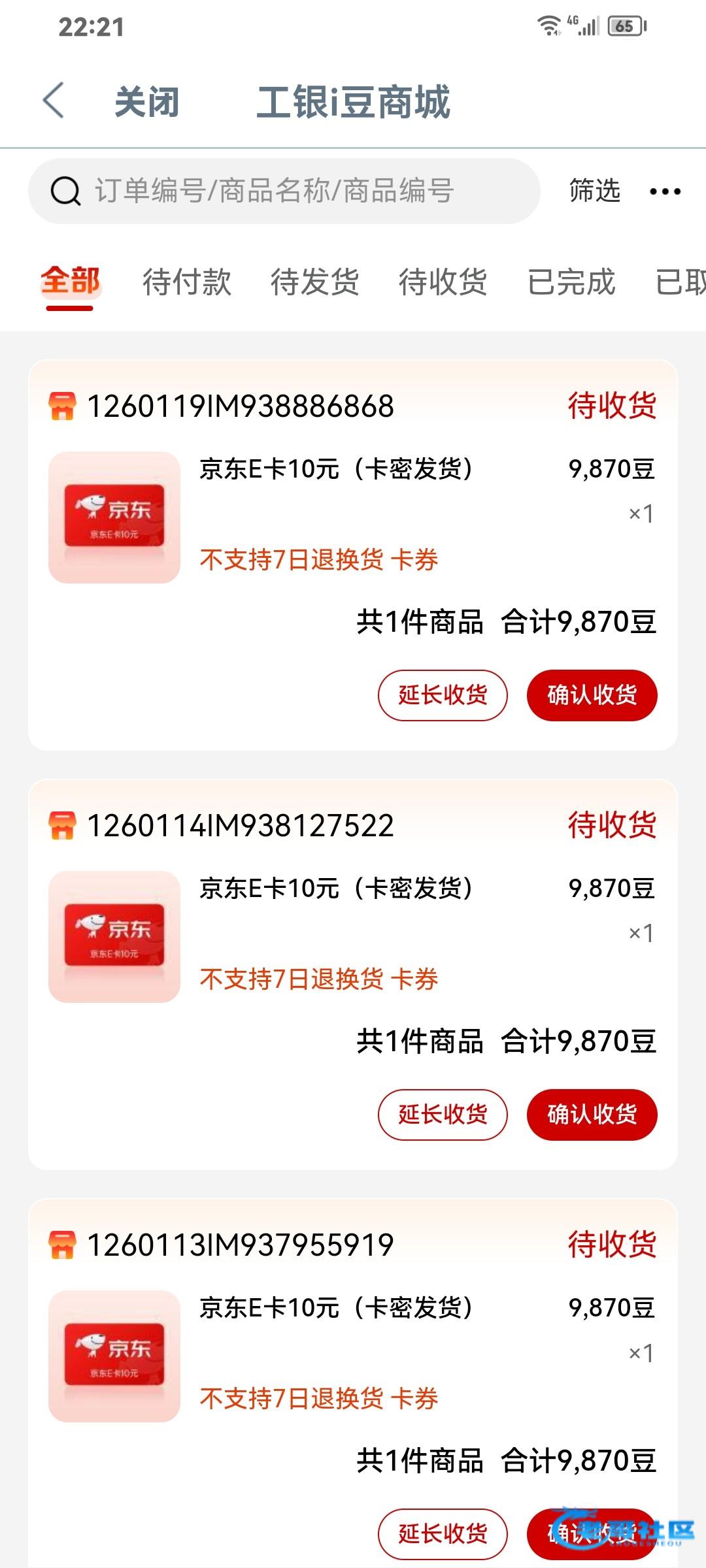Switch to the 待发货 tab
Viewport: 706px width, 1568px height.
315,282
